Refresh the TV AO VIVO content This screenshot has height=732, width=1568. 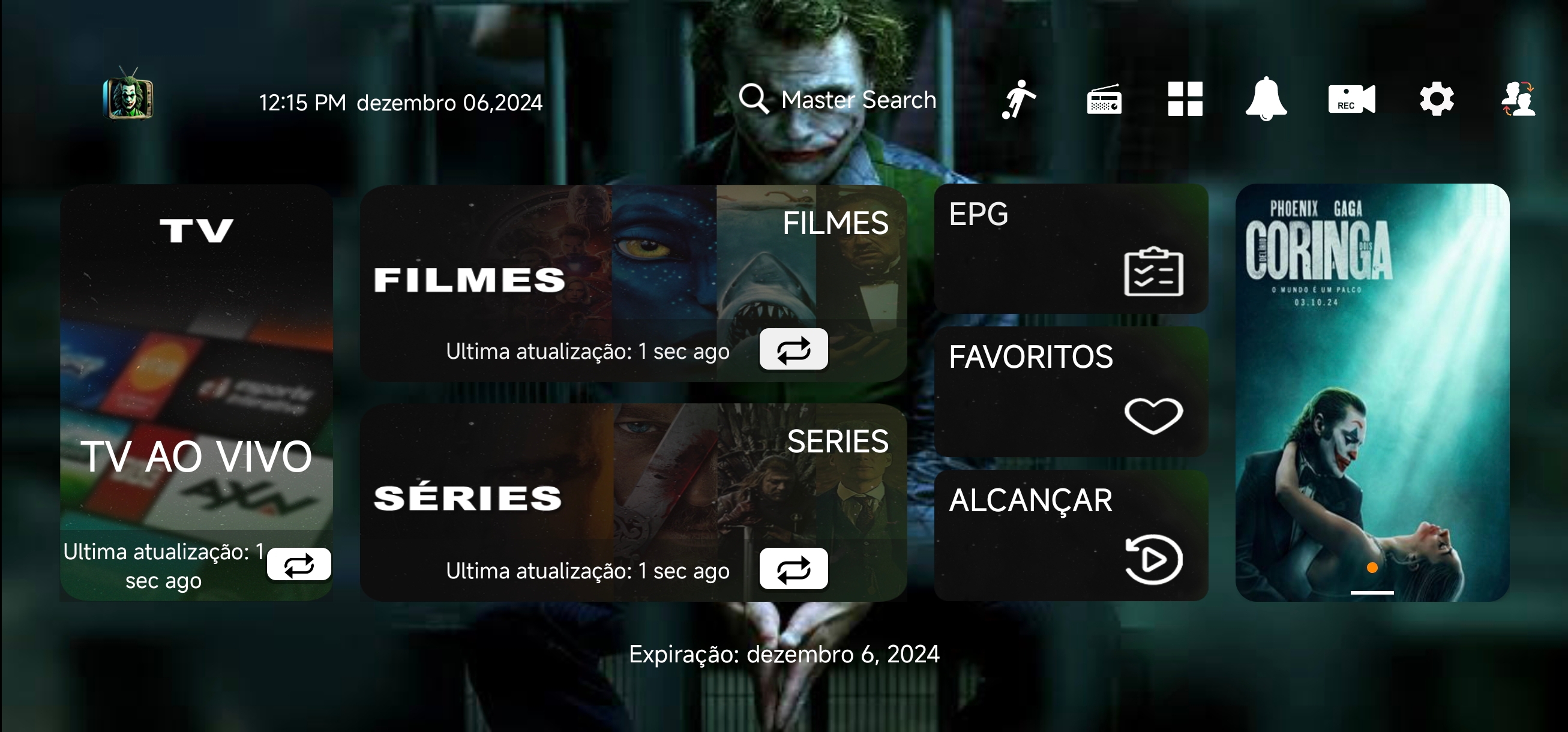pos(299,565)
